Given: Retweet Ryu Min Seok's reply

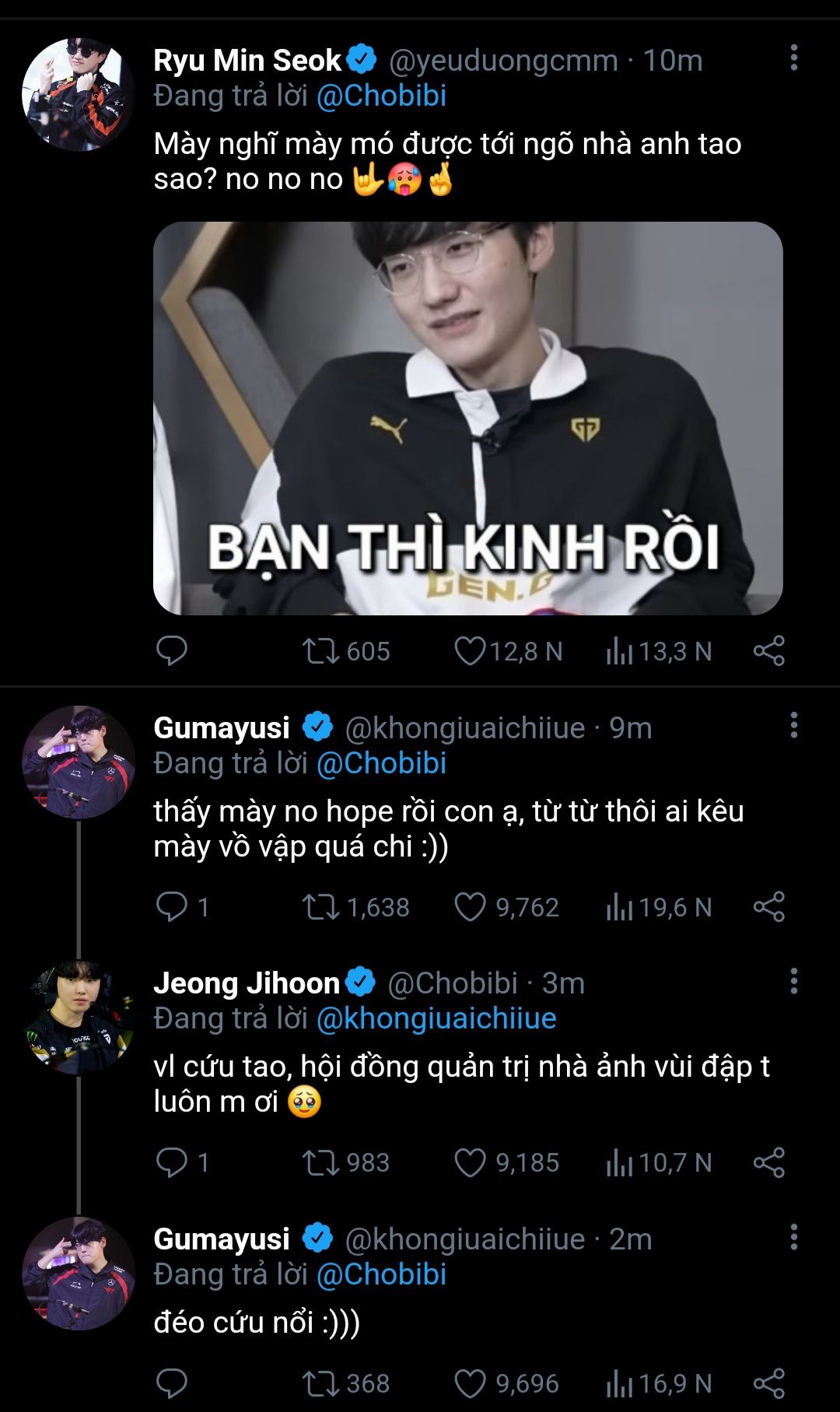Looking at the screenshot, I should (x=320, y=651).
